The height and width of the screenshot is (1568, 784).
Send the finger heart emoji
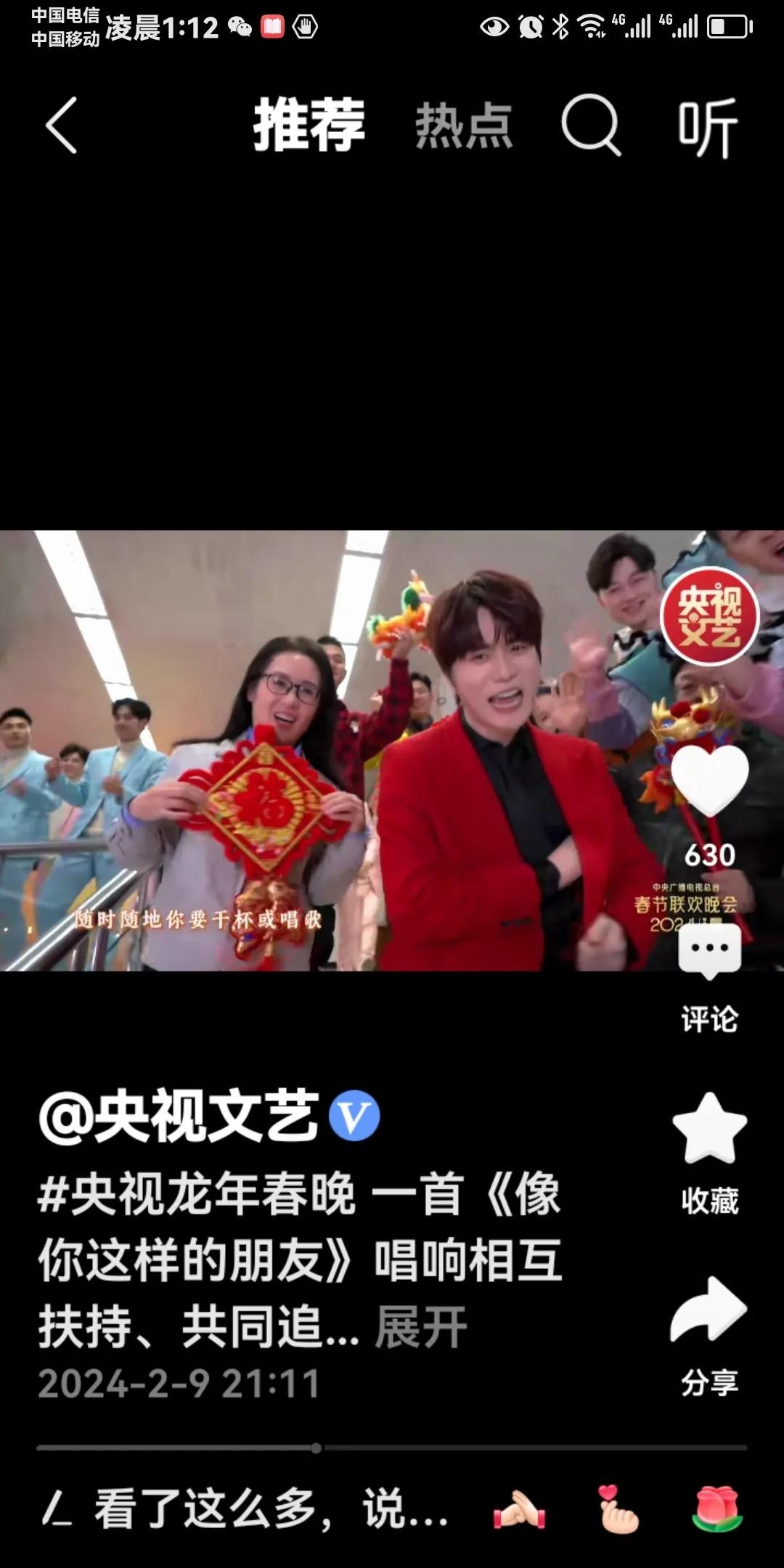click(x=617, y=1510)
